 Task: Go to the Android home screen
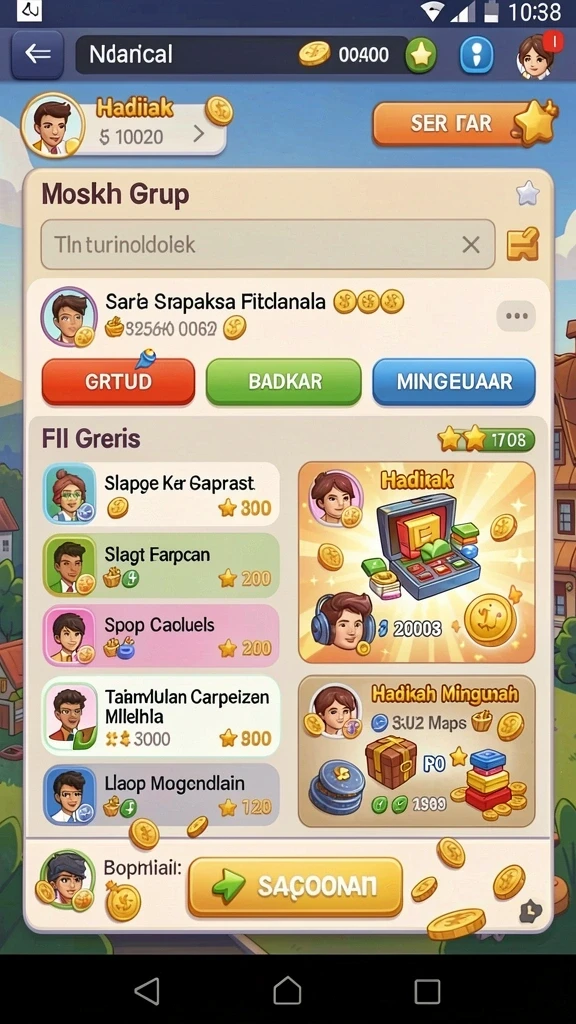[x=287, y=991]
